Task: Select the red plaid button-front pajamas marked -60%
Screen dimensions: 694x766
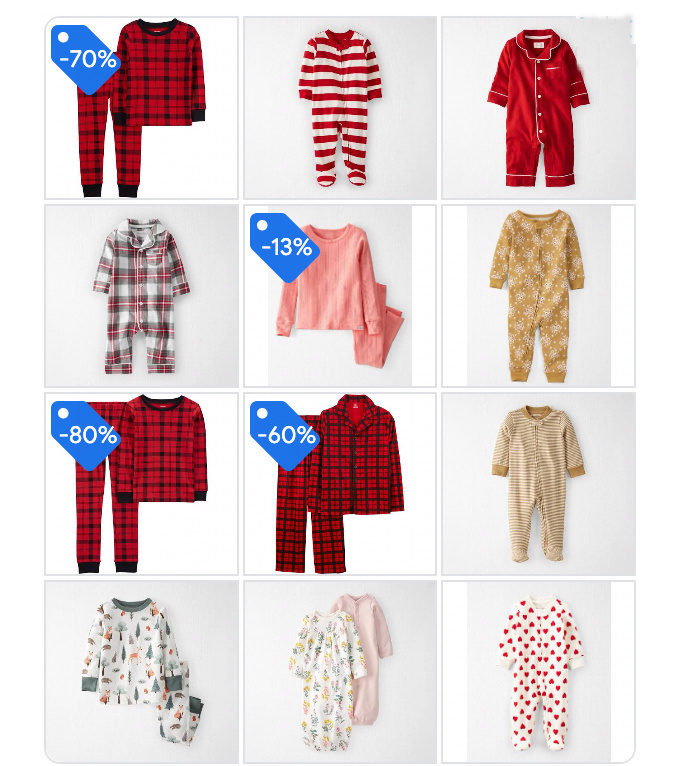Action: [x=340, y=484]
